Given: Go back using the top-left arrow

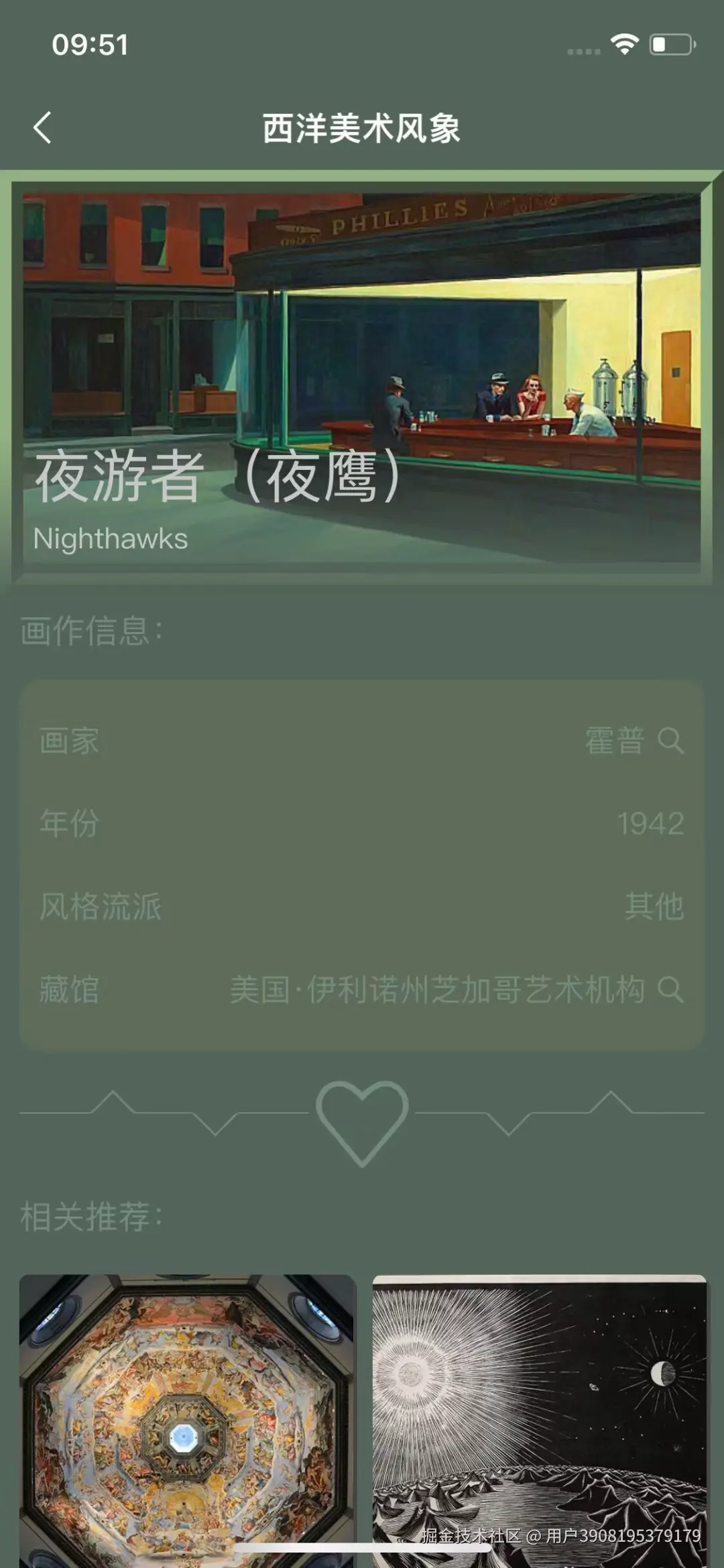Looking at the screenshot, I should (43, 127).
